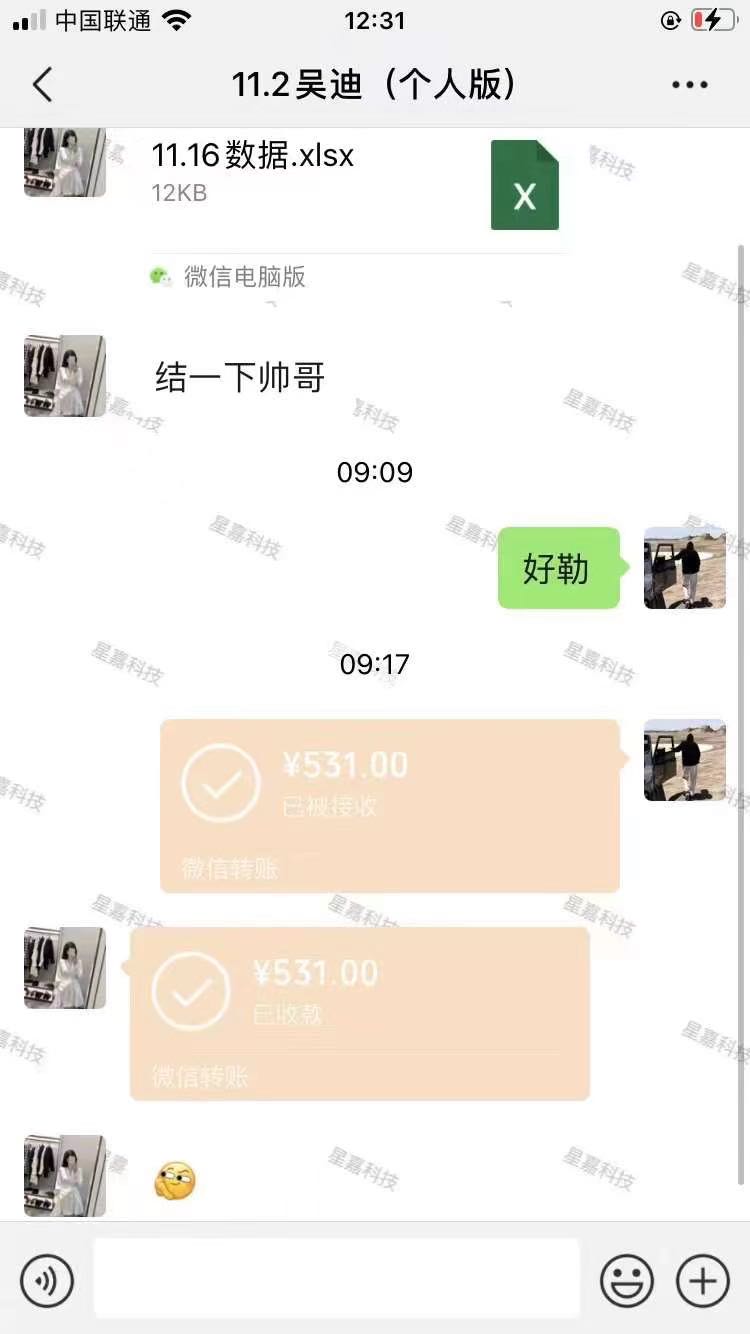This screenshot has height=1334, width=750.
Task: Open the 11.16 数据.xlsx file
Action: coord(355,185)
